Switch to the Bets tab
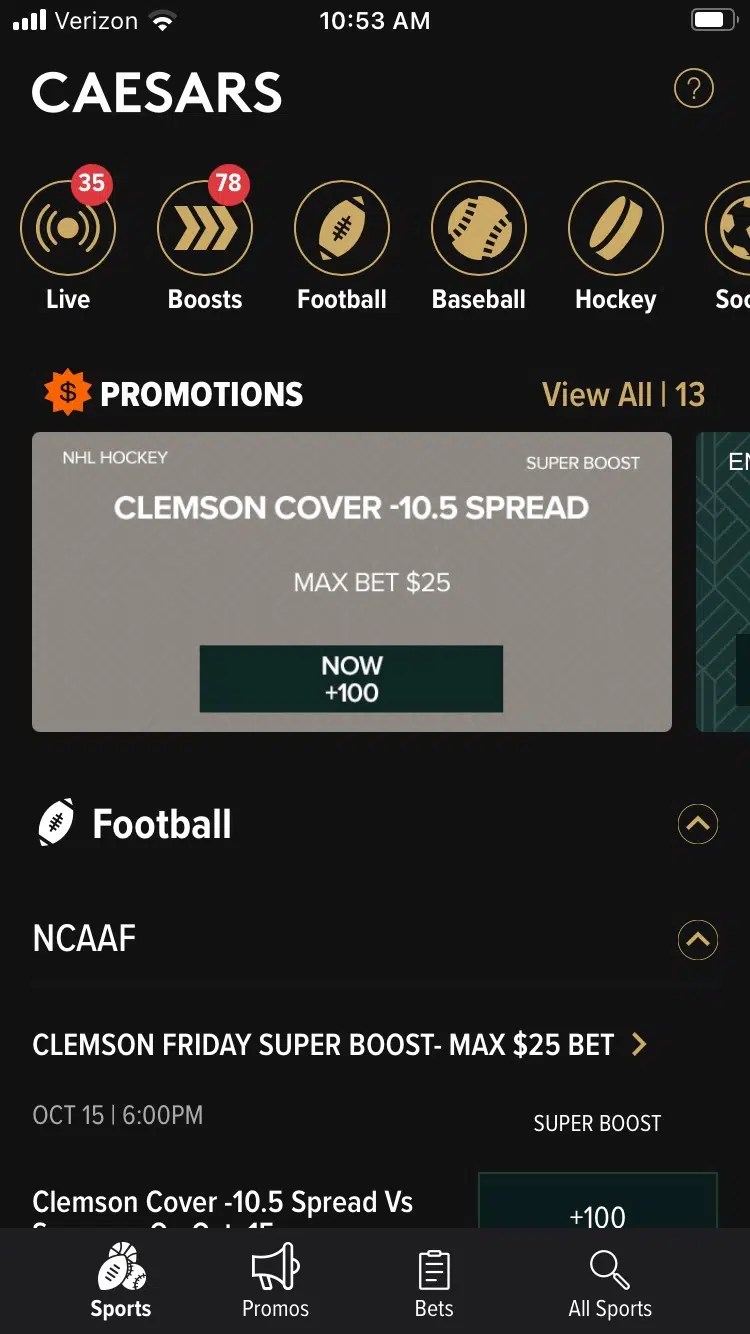This screenshot has width=750, height=1334. 433,1281
